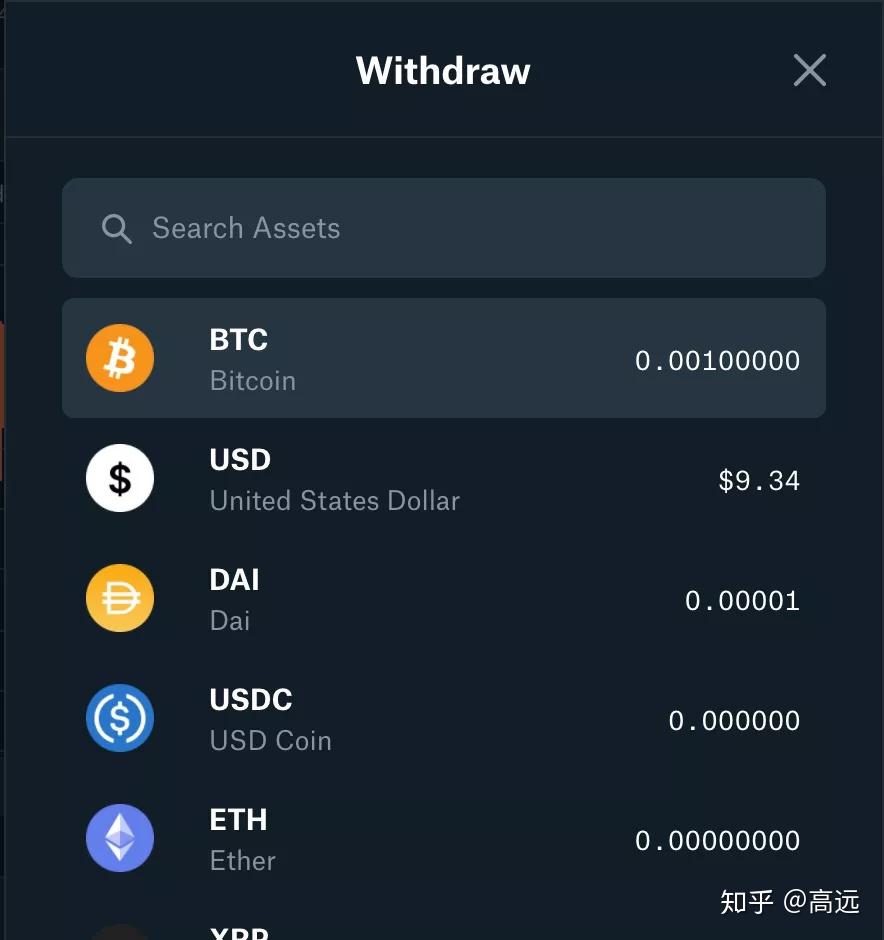Open the ETH Ether row

(x=444, y=839)
